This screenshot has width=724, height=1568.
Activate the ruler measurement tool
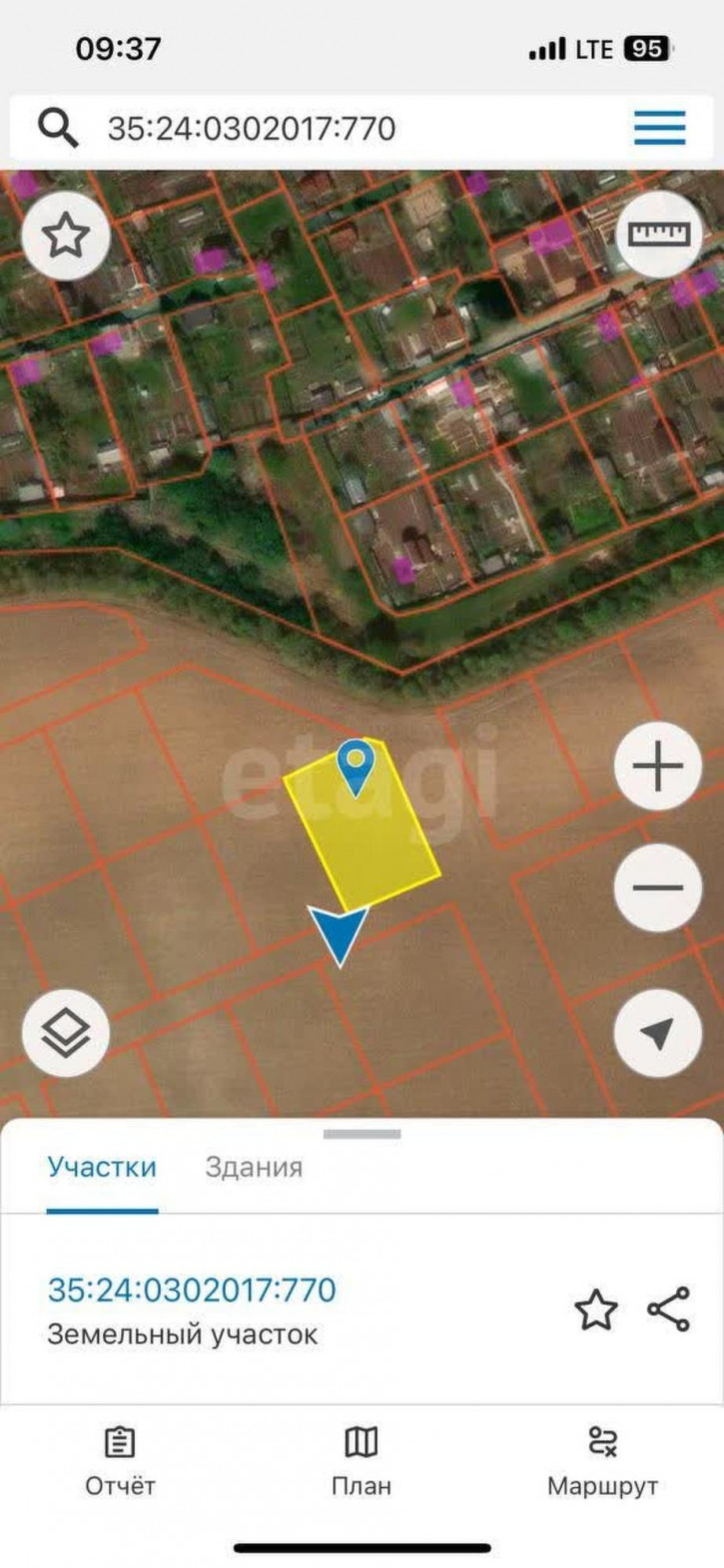point(659,235)
